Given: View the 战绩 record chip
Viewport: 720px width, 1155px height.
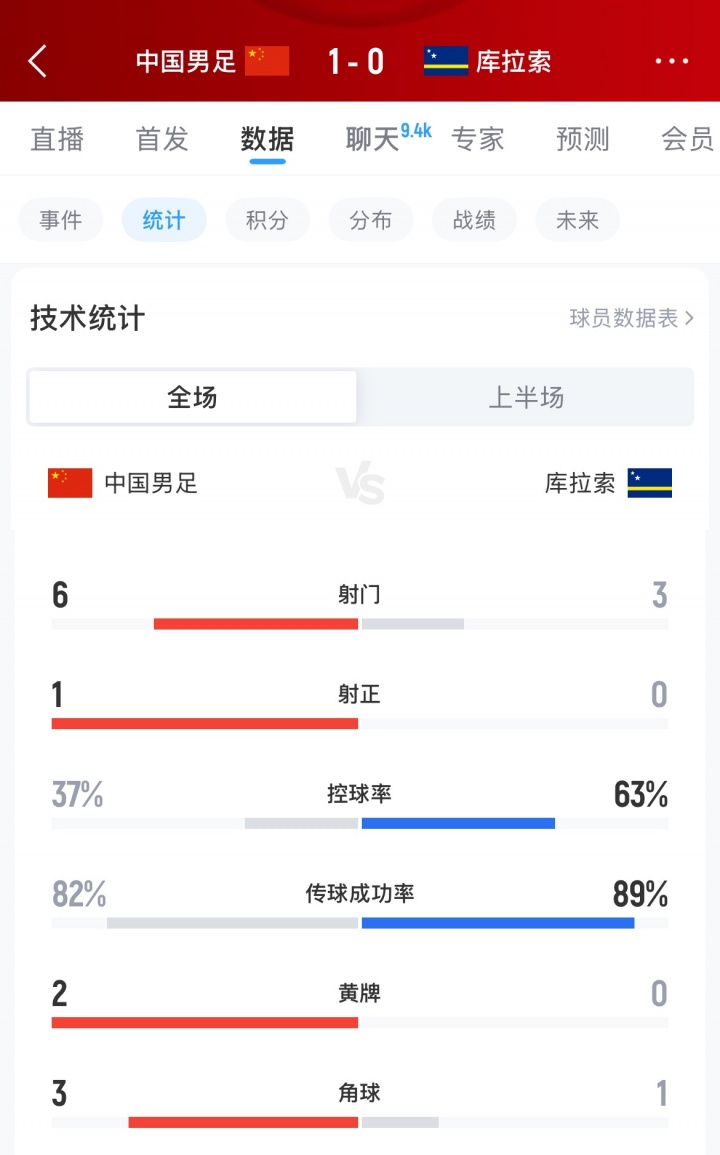Looking at the screenshot, I should click(474, 220).
